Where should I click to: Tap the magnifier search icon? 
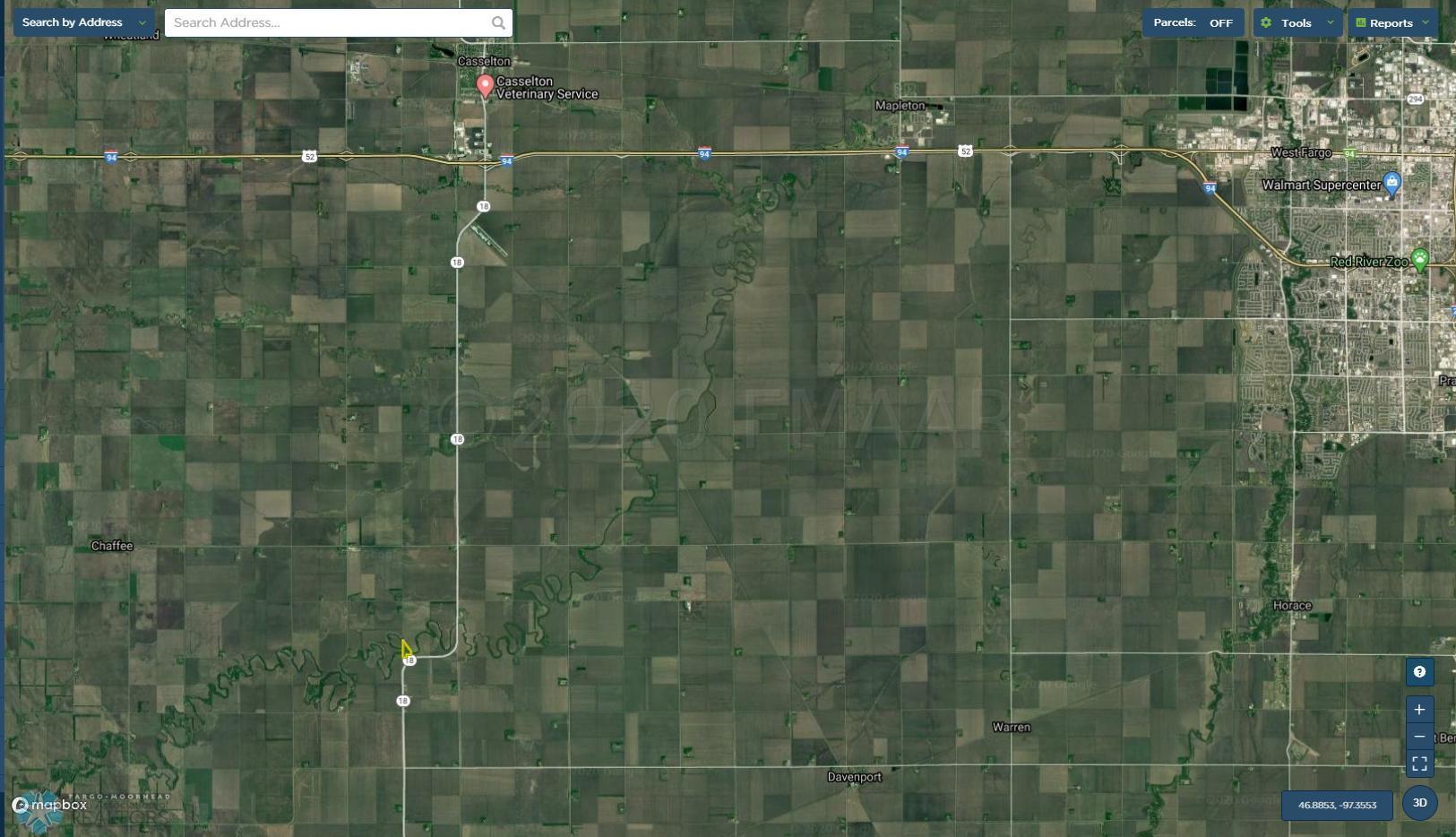[498, 23]
